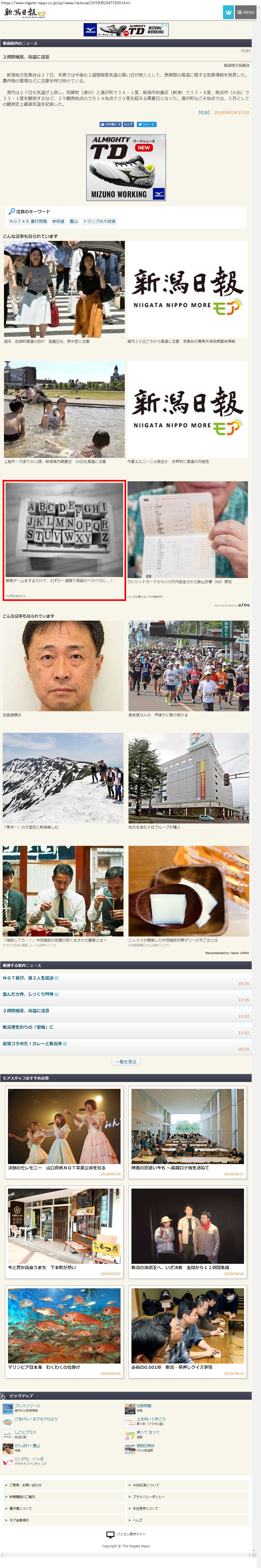The width and height of the screenshot is (261, 1568).
Task: Tweet this article
Action: click(146, 124)
